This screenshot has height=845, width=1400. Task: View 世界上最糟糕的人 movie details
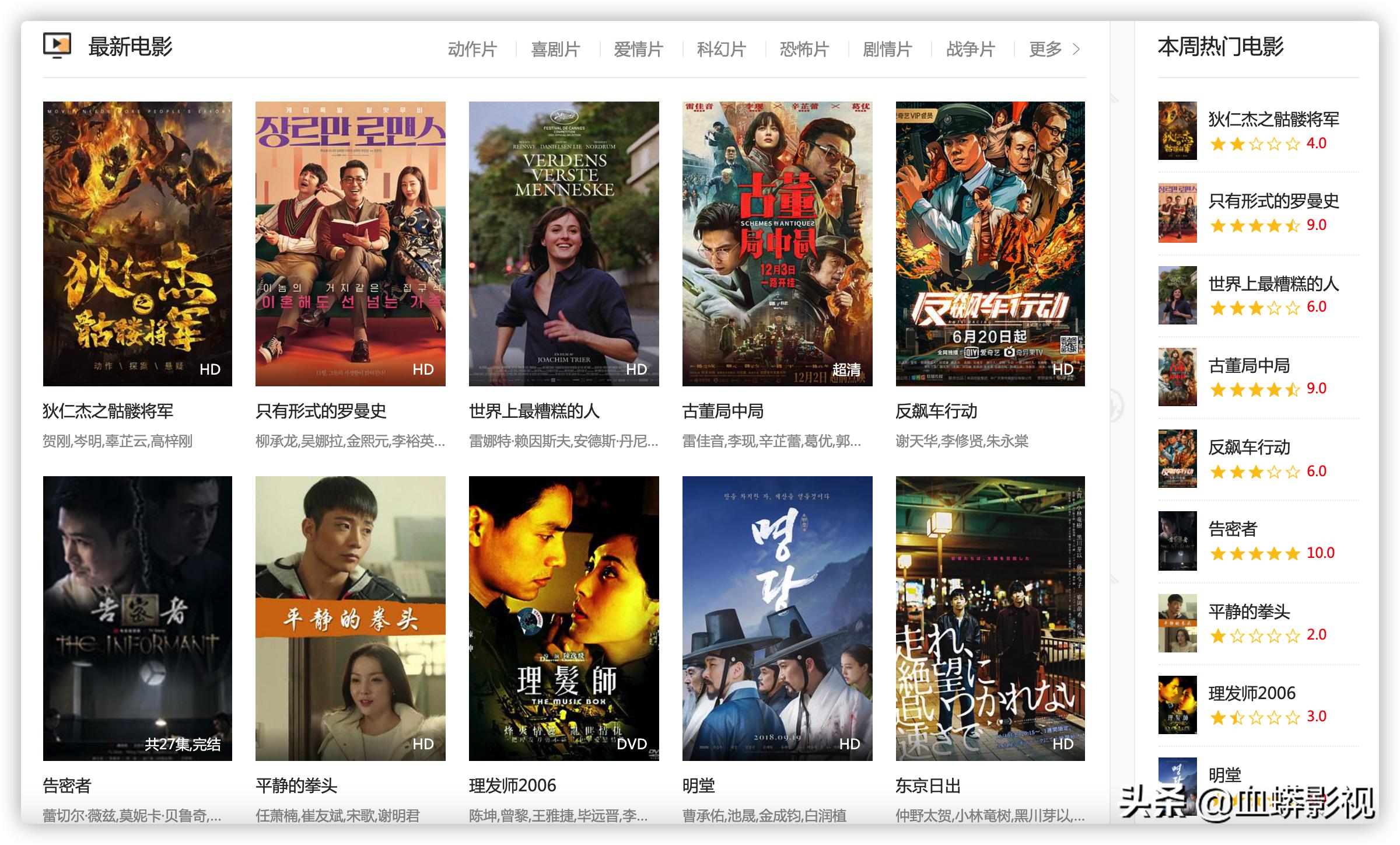tap(563, 243)
